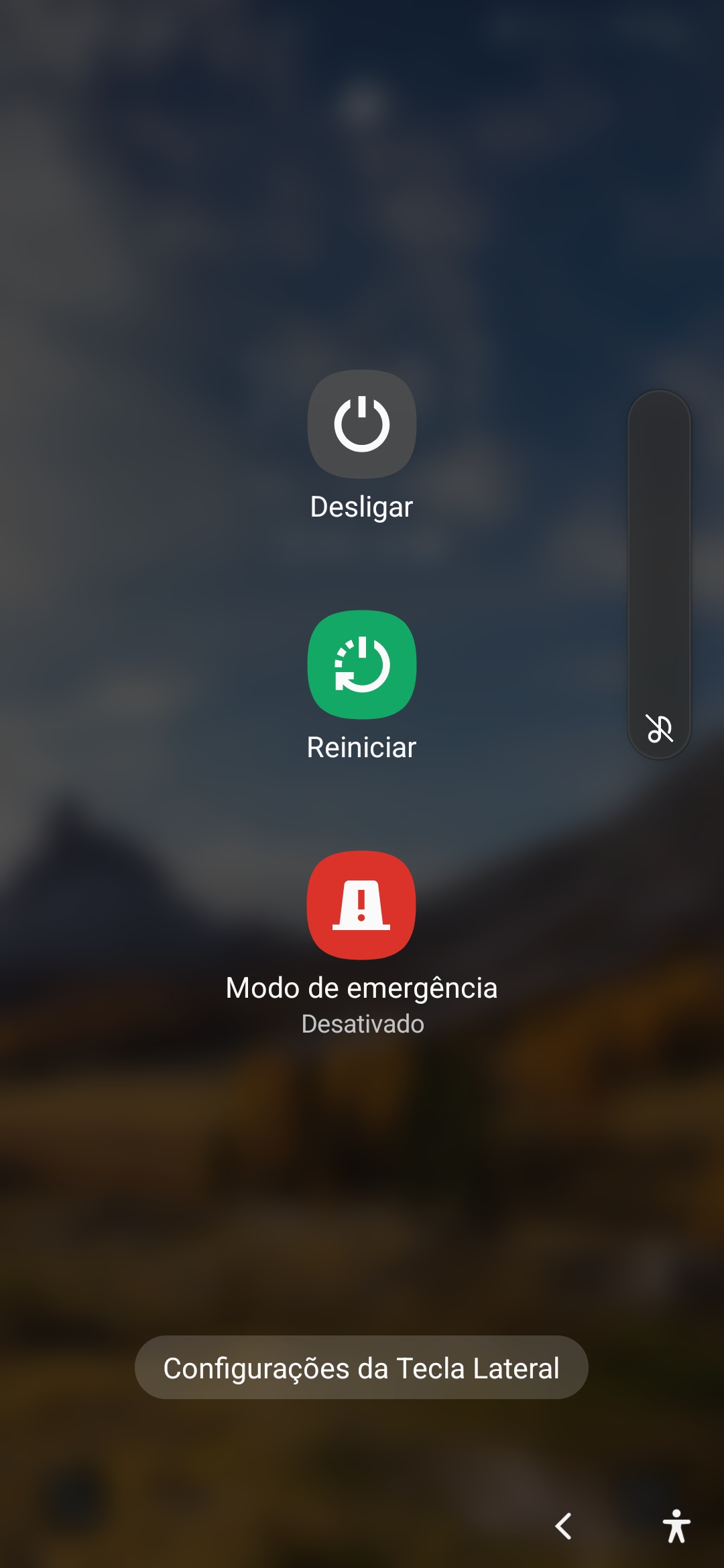
Task: Go back with the navigation arrow
Action: pos(564,1526)
